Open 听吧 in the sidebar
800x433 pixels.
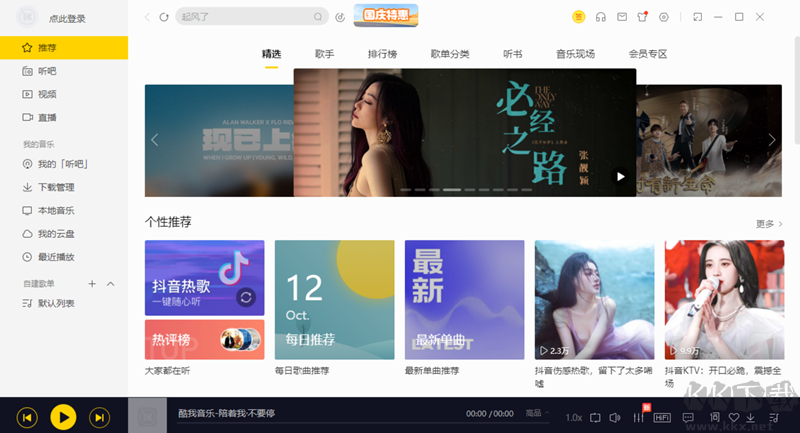click(47, 71)
